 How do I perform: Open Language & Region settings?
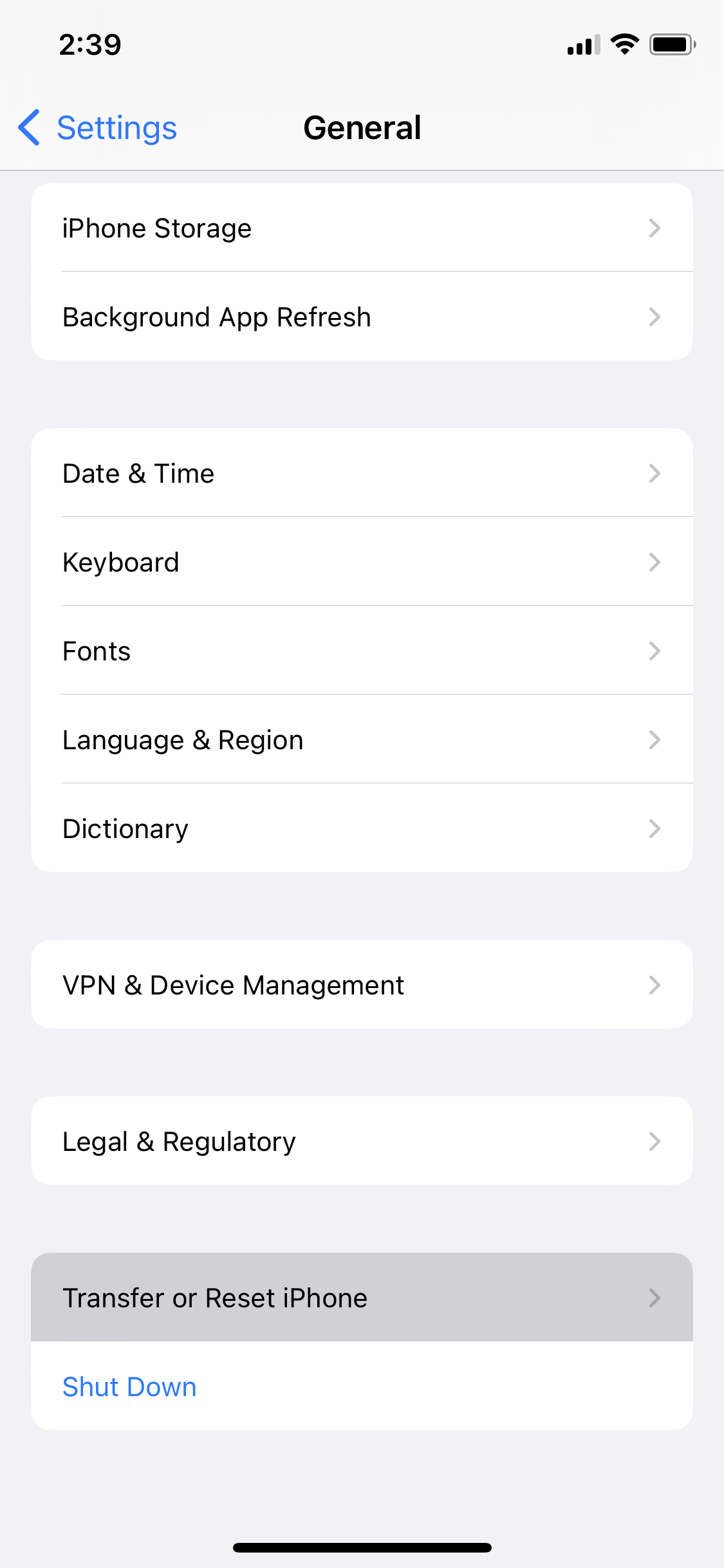[x=362, y=740]
